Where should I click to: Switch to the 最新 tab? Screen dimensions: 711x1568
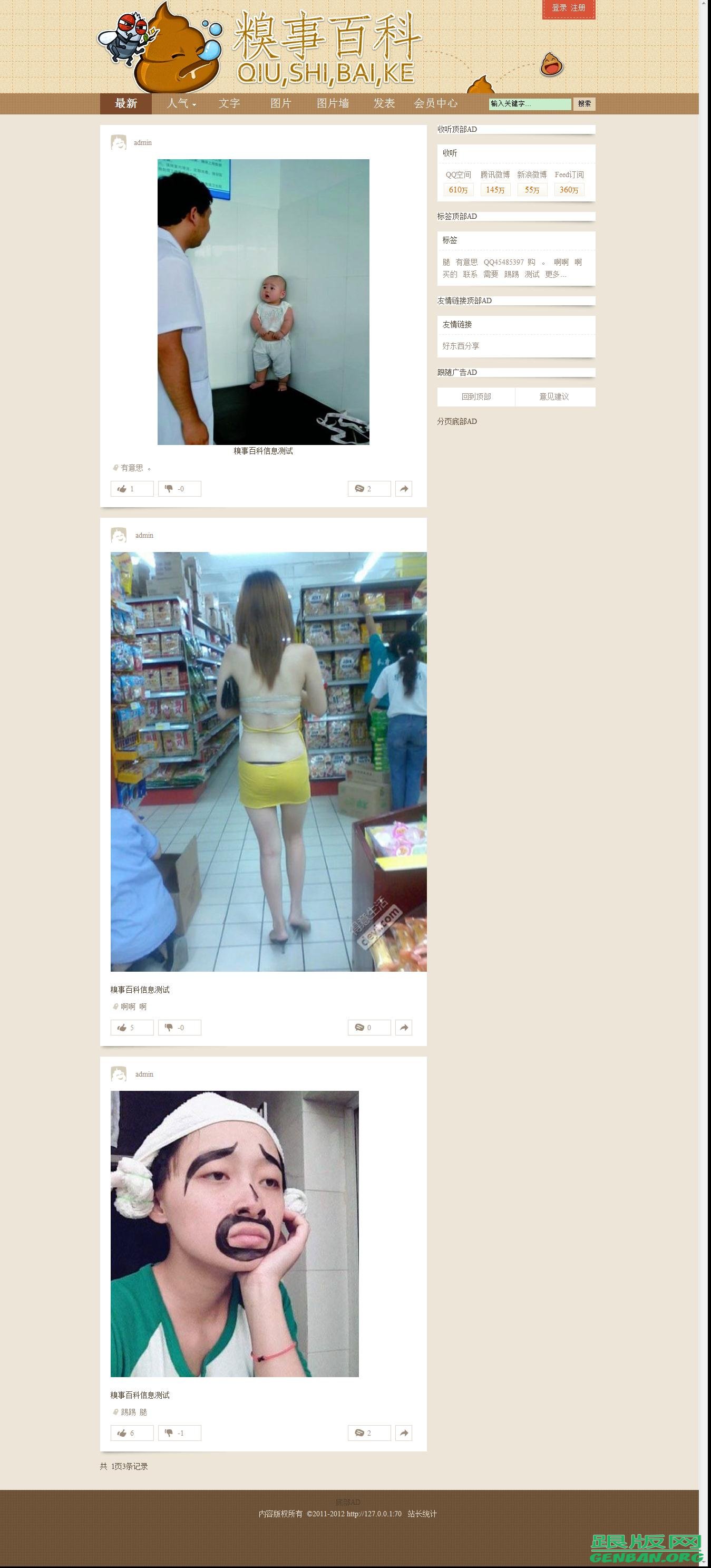pos(126,103)
